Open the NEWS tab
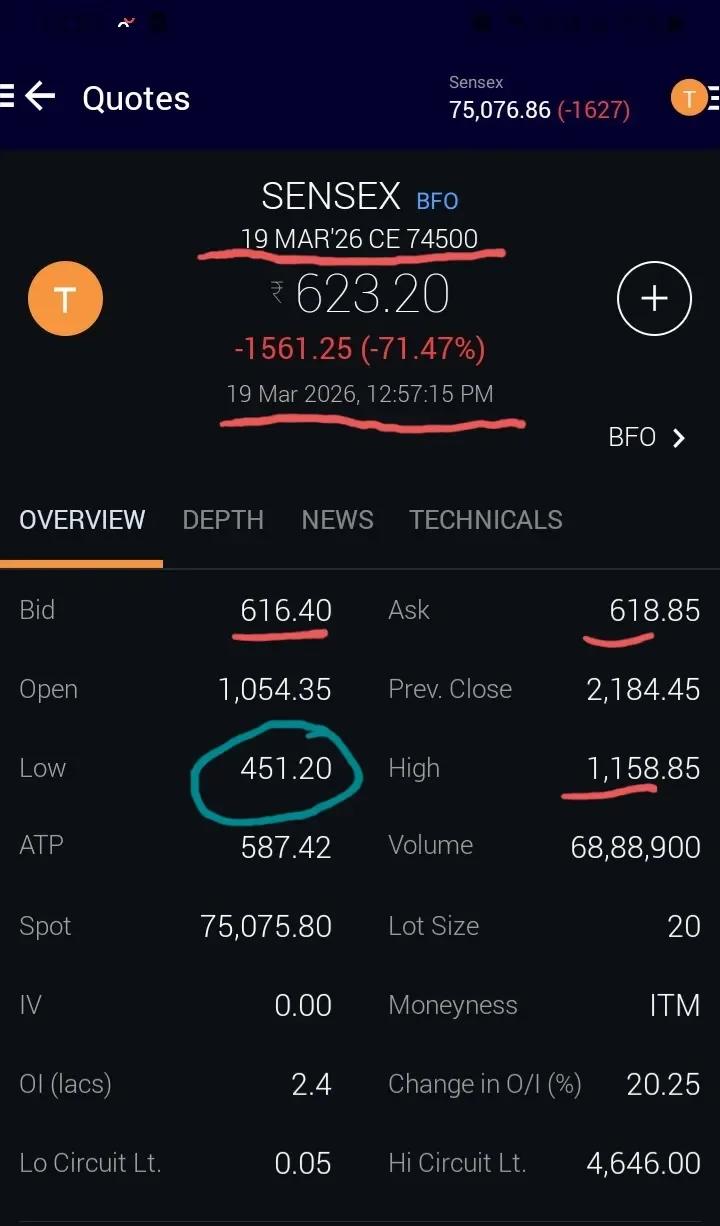The height and width of the screenshot is (1226, 720). pyautogui.click(x=337, y=520)
